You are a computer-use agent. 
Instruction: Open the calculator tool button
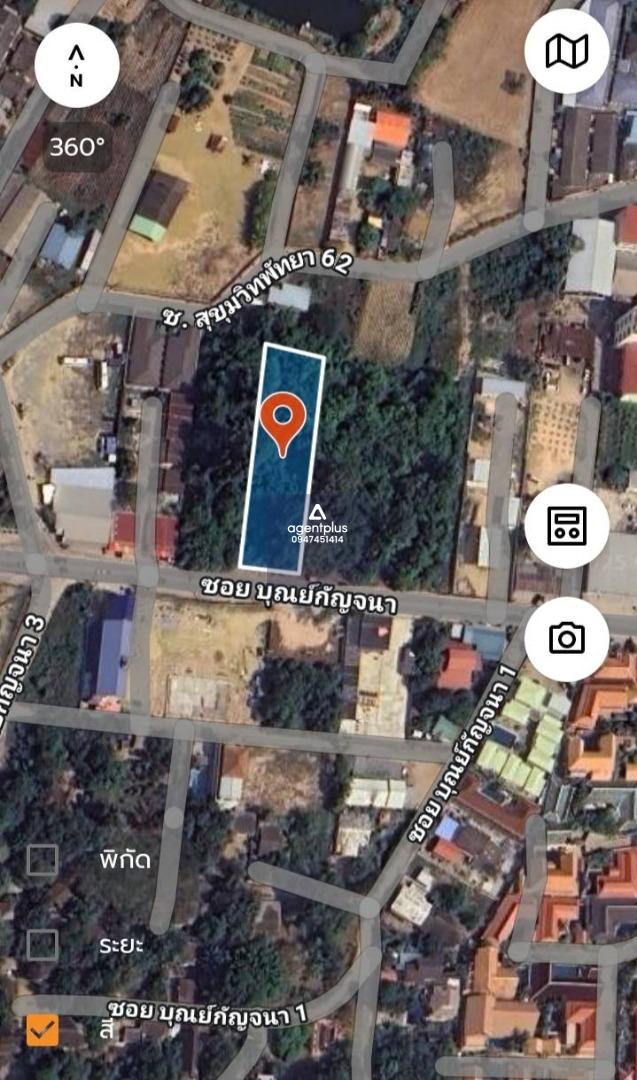point(567,526)
